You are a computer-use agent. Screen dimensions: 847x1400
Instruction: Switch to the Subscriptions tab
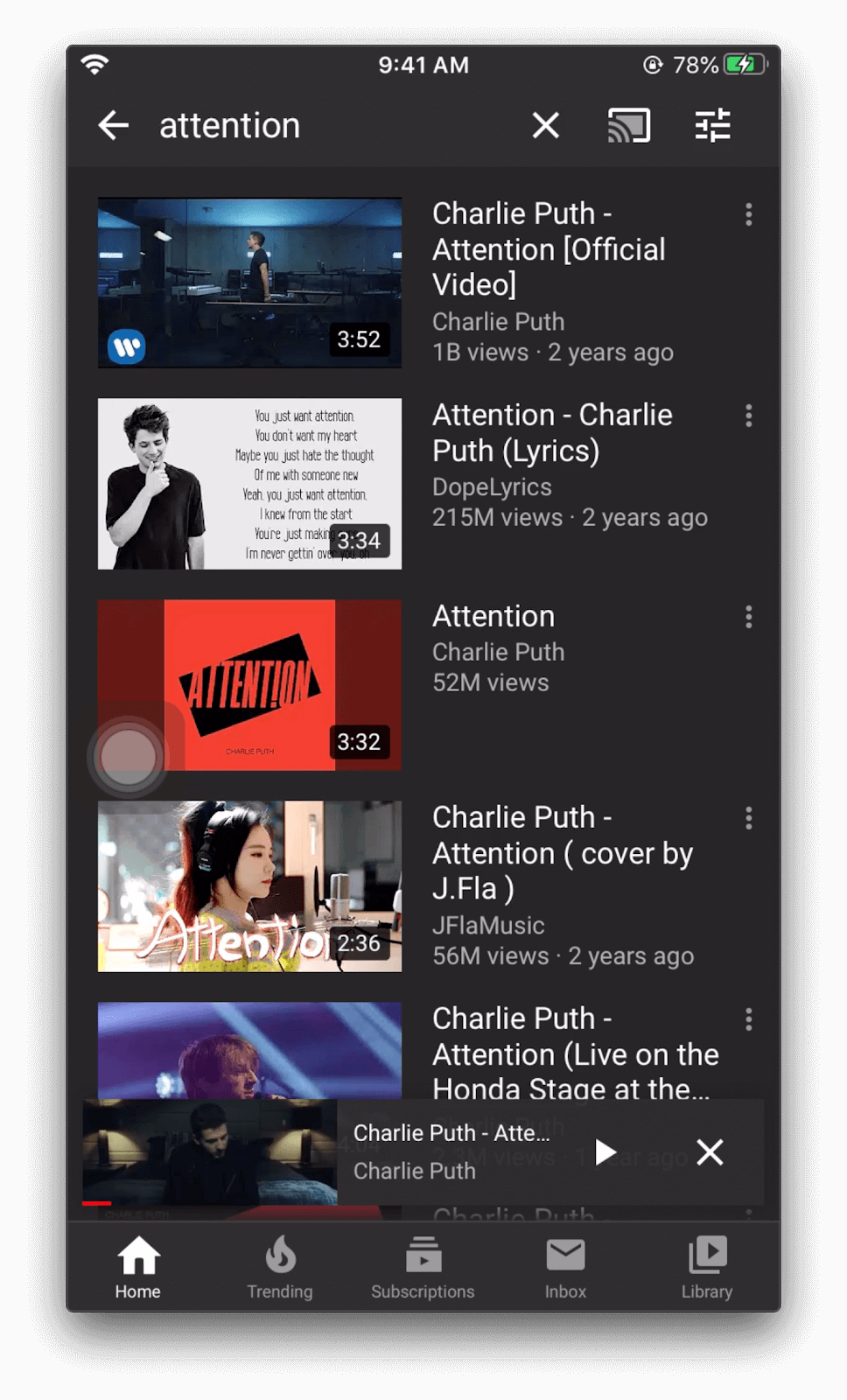click(x=423, y=1267)
